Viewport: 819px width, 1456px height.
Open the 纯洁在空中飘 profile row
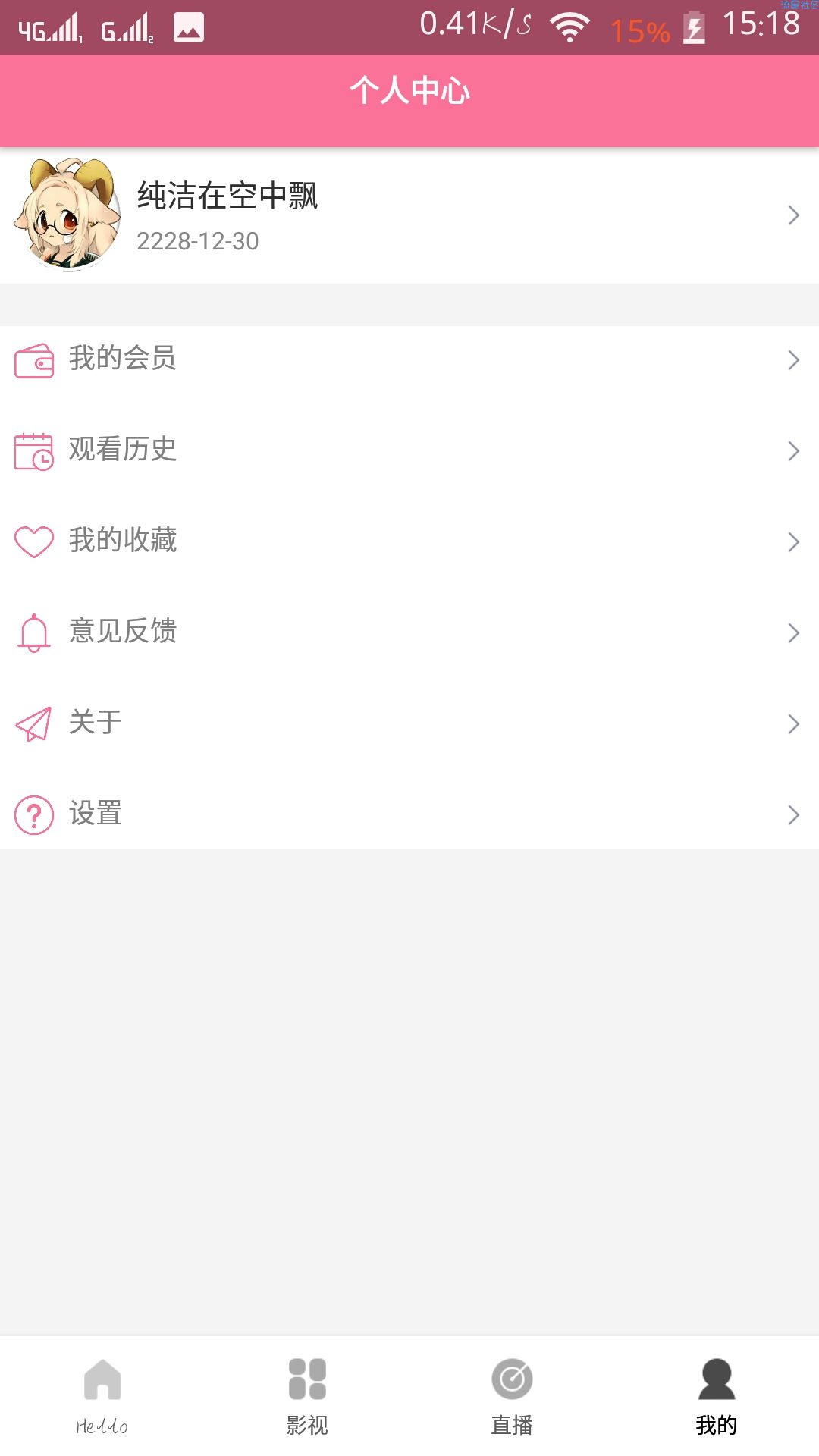pyautogui.click(x=409, y=215)
